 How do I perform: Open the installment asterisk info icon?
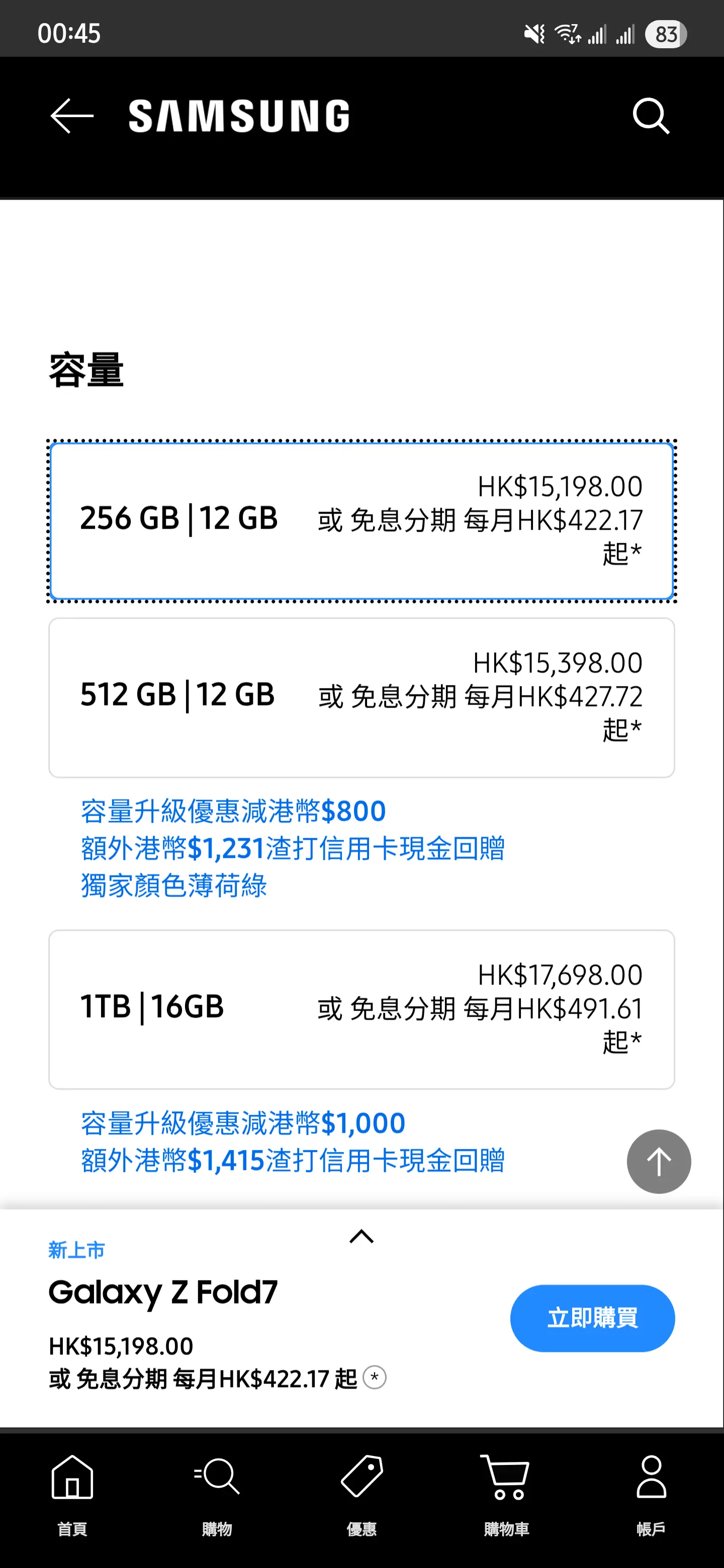coord(375,1377)
